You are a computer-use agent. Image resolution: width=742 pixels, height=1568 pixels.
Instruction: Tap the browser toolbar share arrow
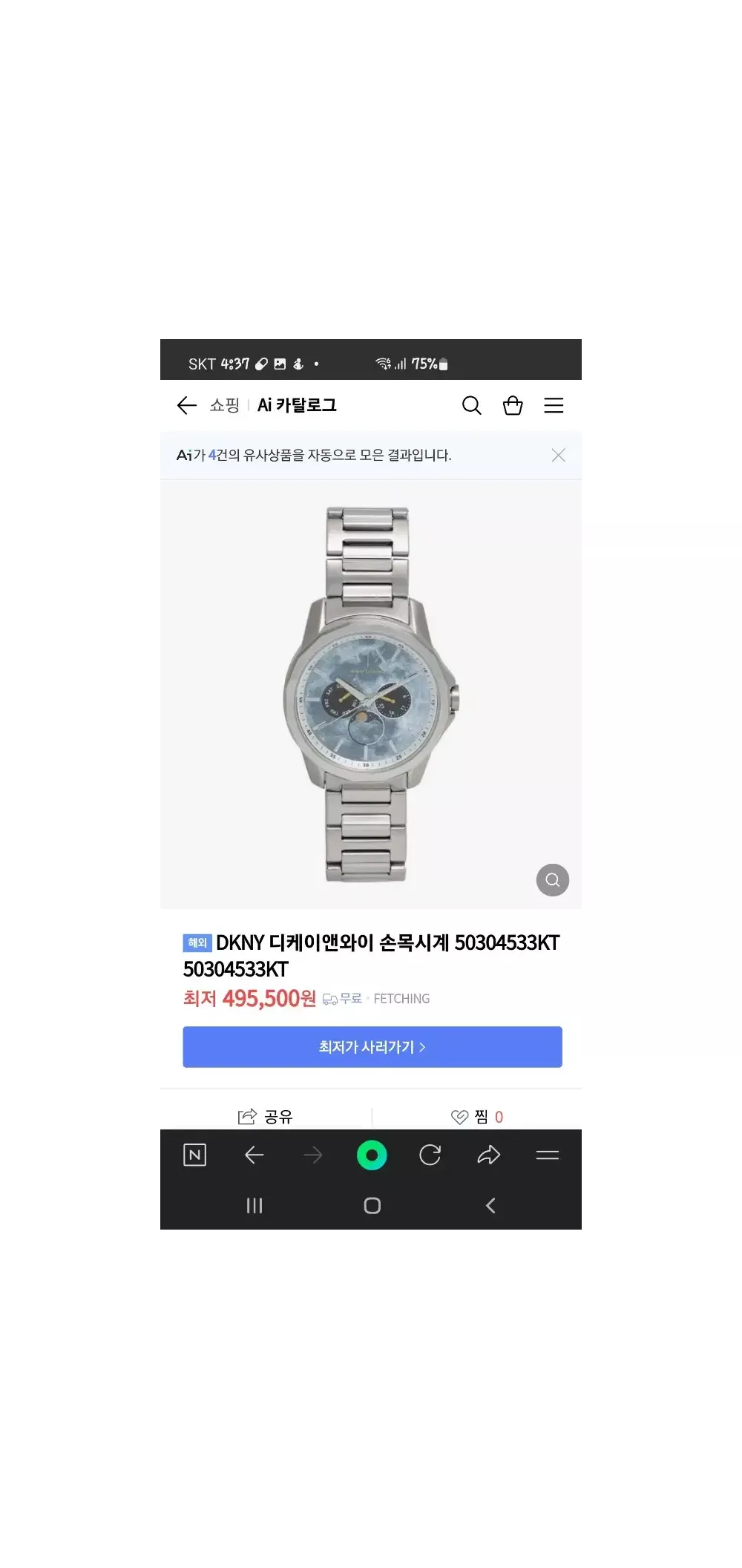point(488,1155)
